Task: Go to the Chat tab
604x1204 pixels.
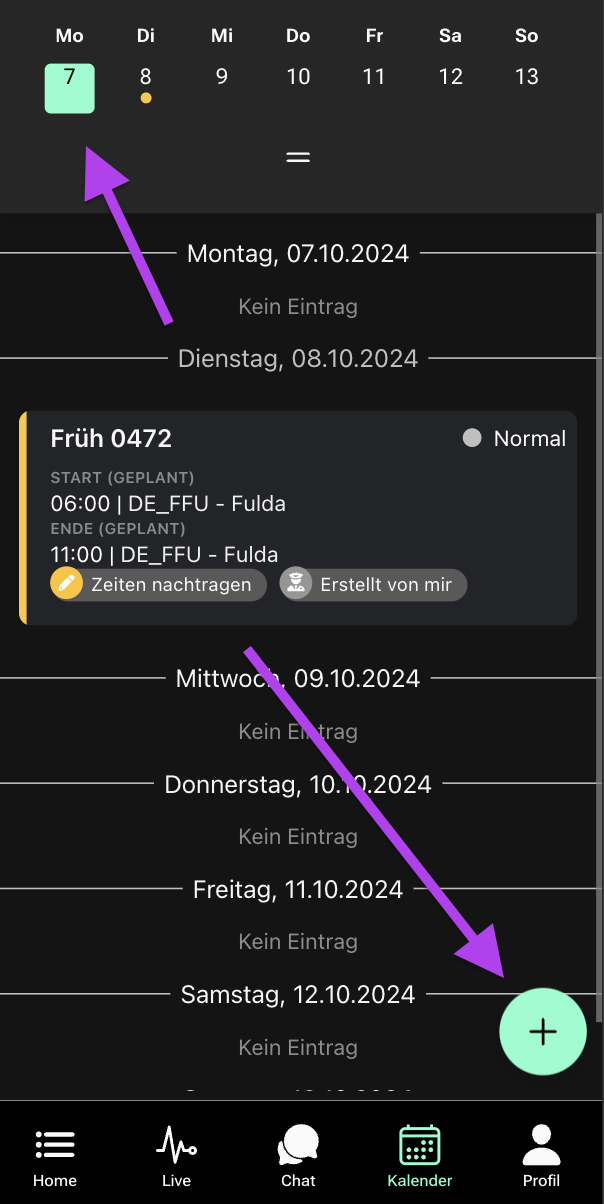Action: 298,1156
